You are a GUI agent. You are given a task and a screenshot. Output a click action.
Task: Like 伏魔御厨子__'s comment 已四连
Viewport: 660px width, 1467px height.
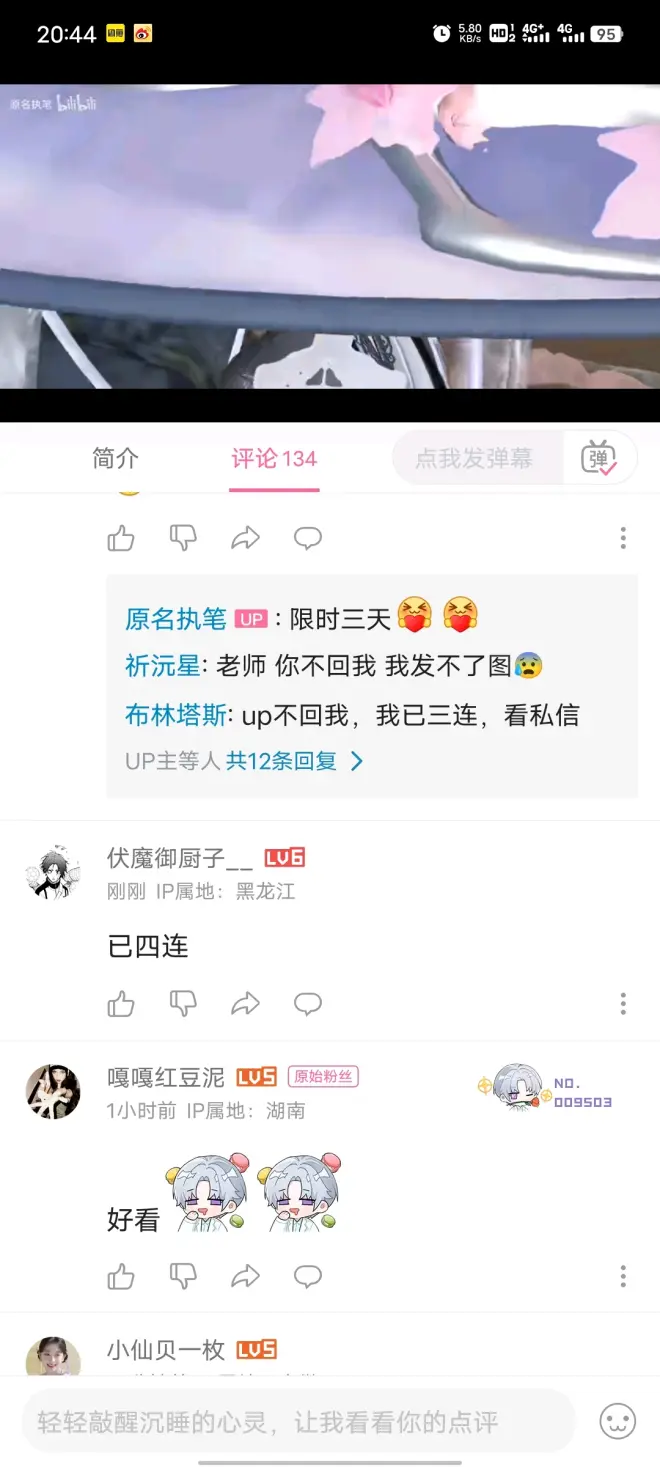coord(121,1003)
